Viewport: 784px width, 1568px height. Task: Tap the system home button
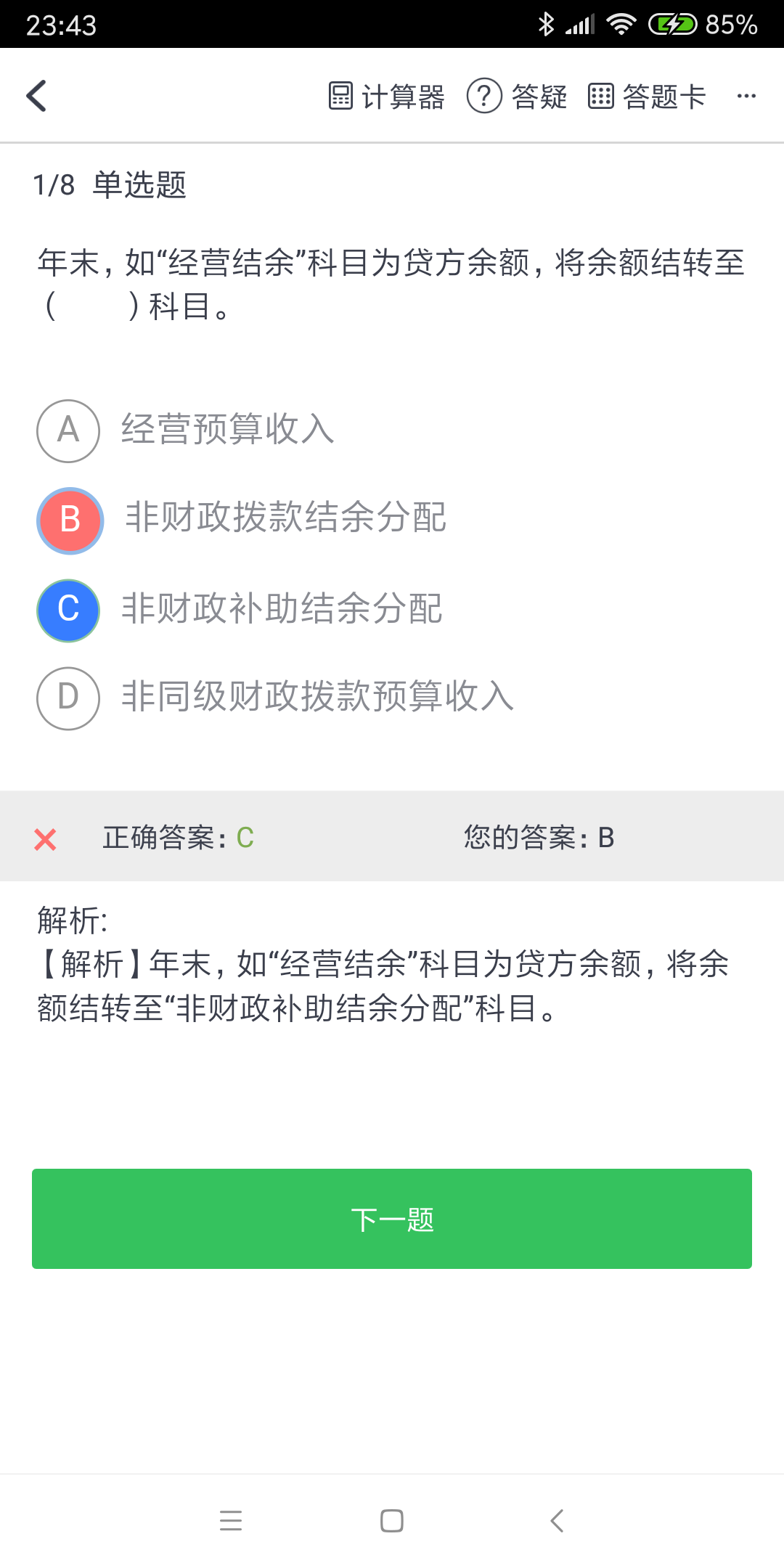pos(392,1520)
